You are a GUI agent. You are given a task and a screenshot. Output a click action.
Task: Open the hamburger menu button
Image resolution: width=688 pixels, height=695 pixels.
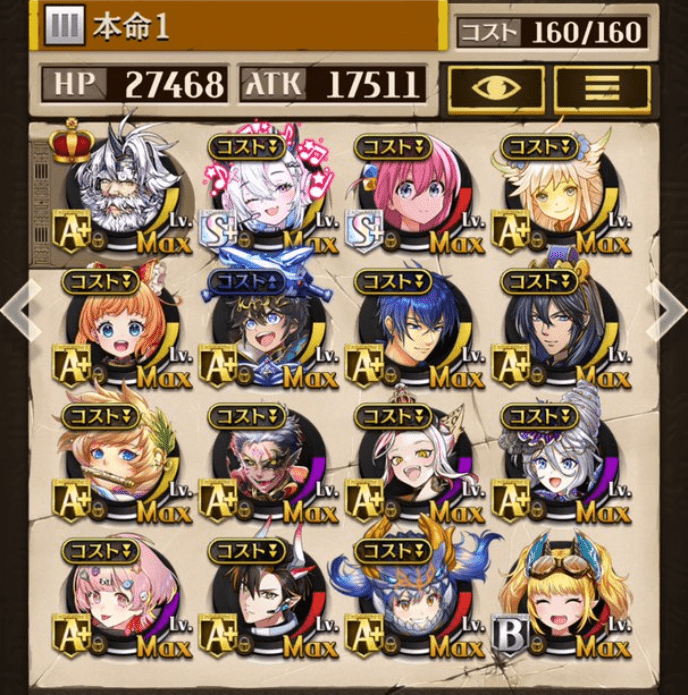click(601, 87)
